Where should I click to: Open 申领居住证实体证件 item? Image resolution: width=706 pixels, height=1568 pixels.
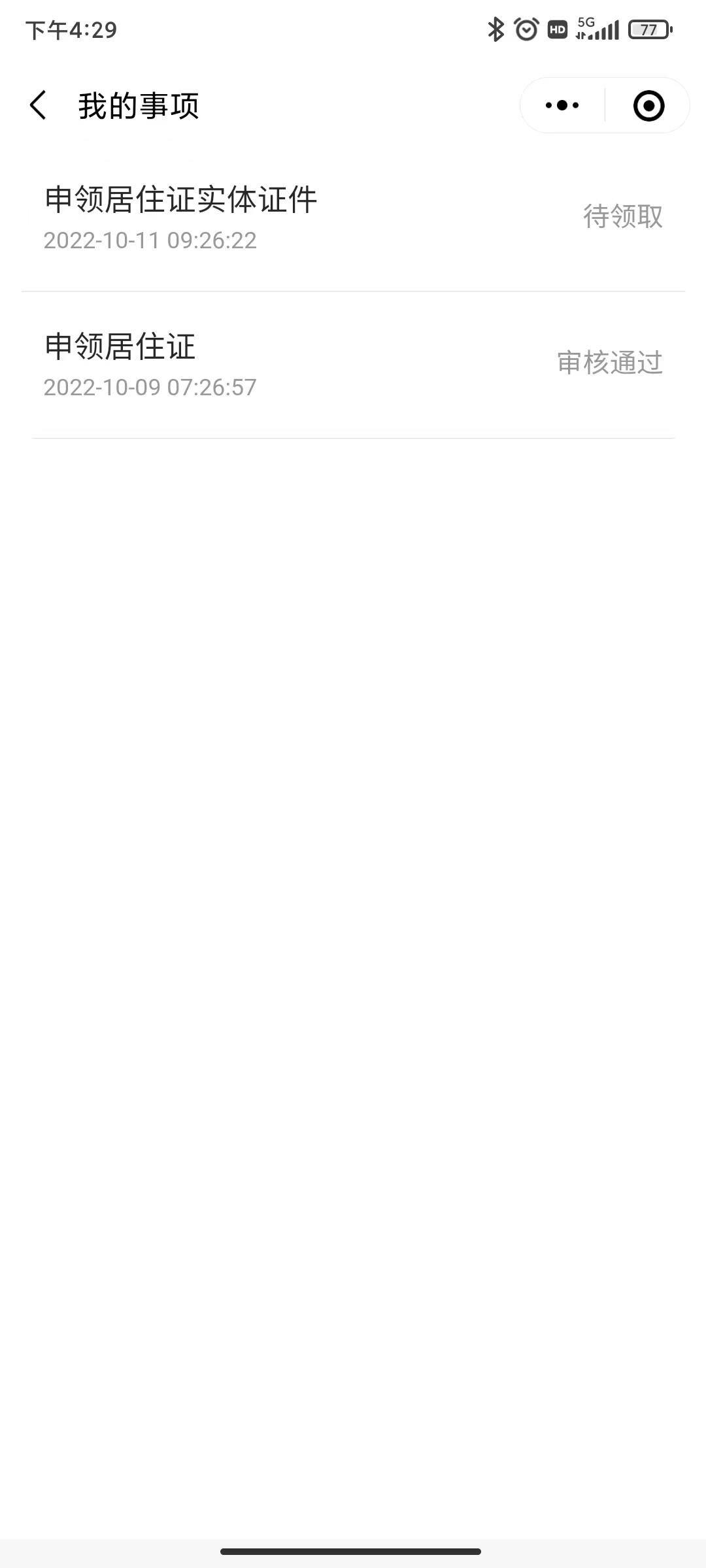pos(353,218)
